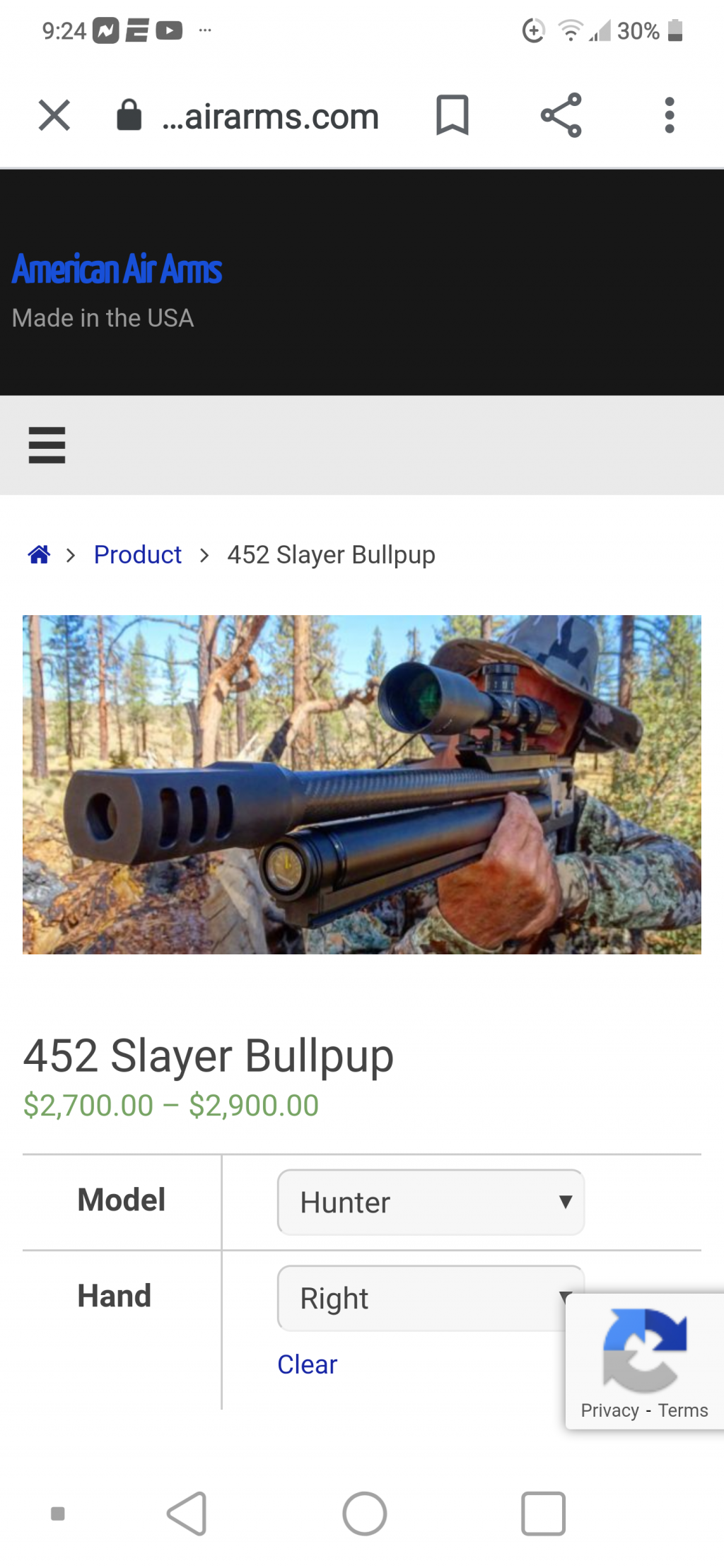Viewport: 724px width, 1568px height.
Task: Open the 452 Slayer Bullpup product photo
Action: pos(362,784)
